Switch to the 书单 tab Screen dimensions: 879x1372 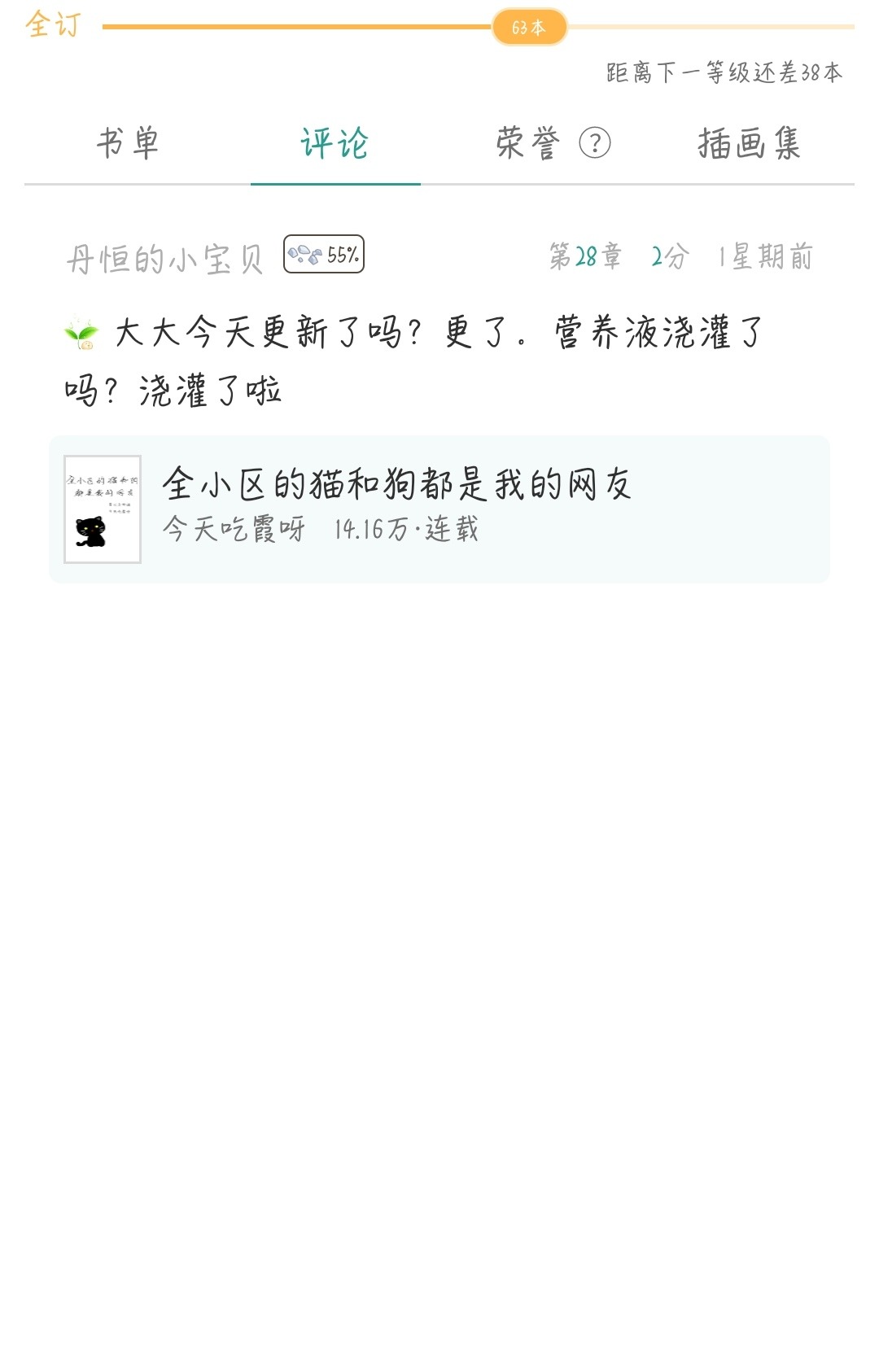point(128,144)
